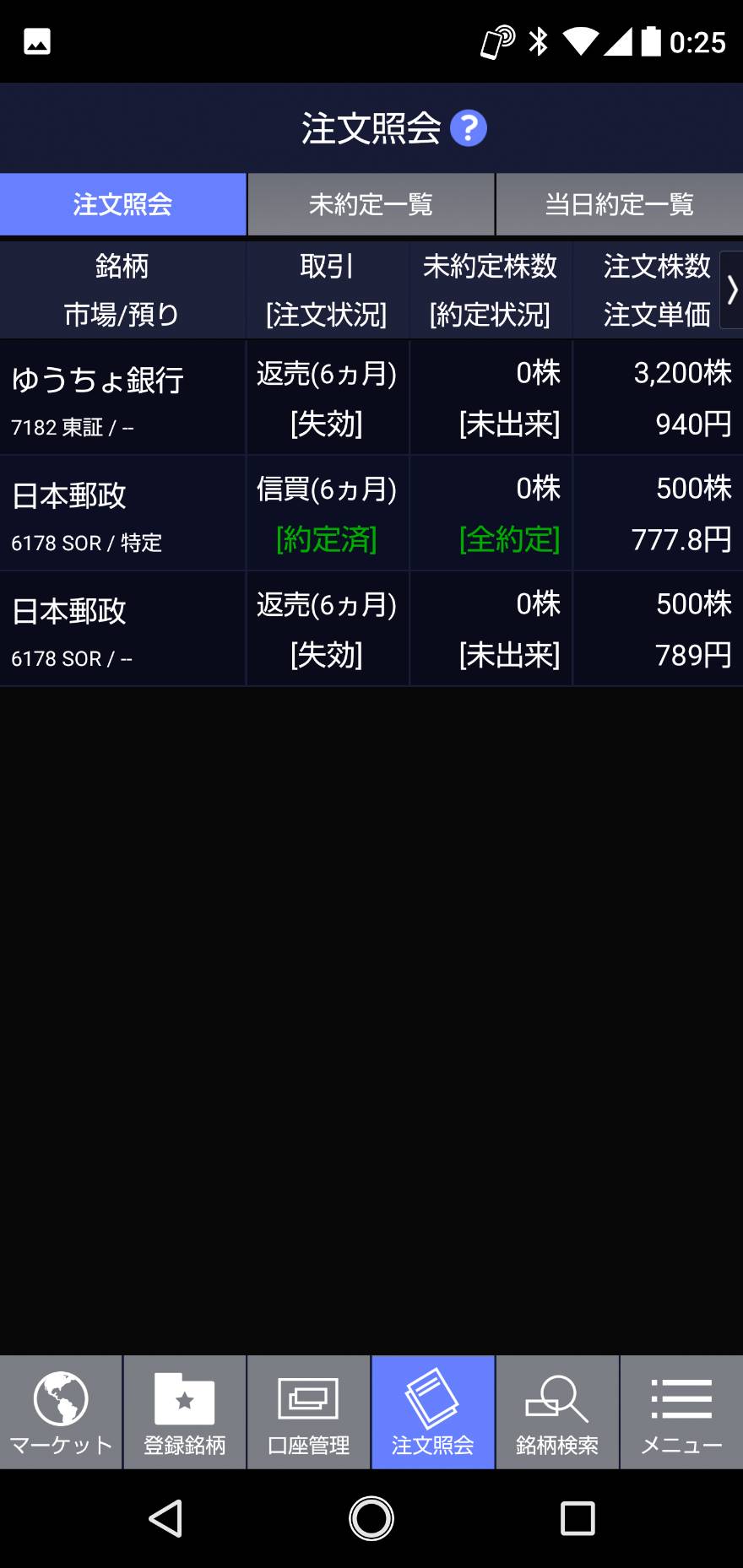This screenshot has height=1568, width=743.
Task: Open the ゆうちょ銀行 order row
Action: click(x=371, y=397)
